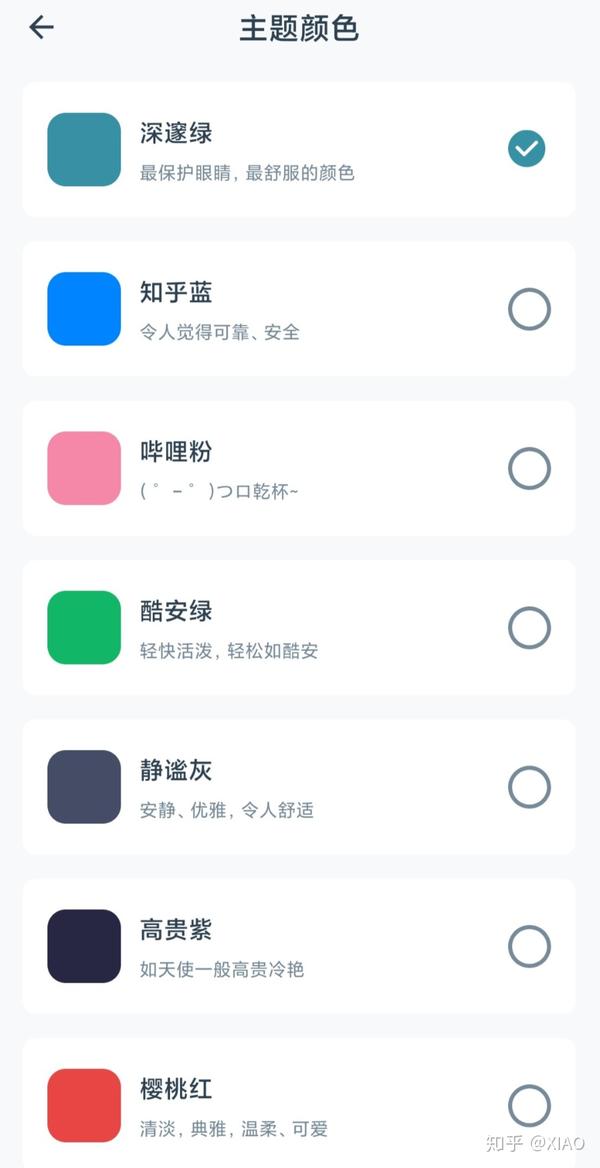Switch theme to 酷安绿

[299, 627]
